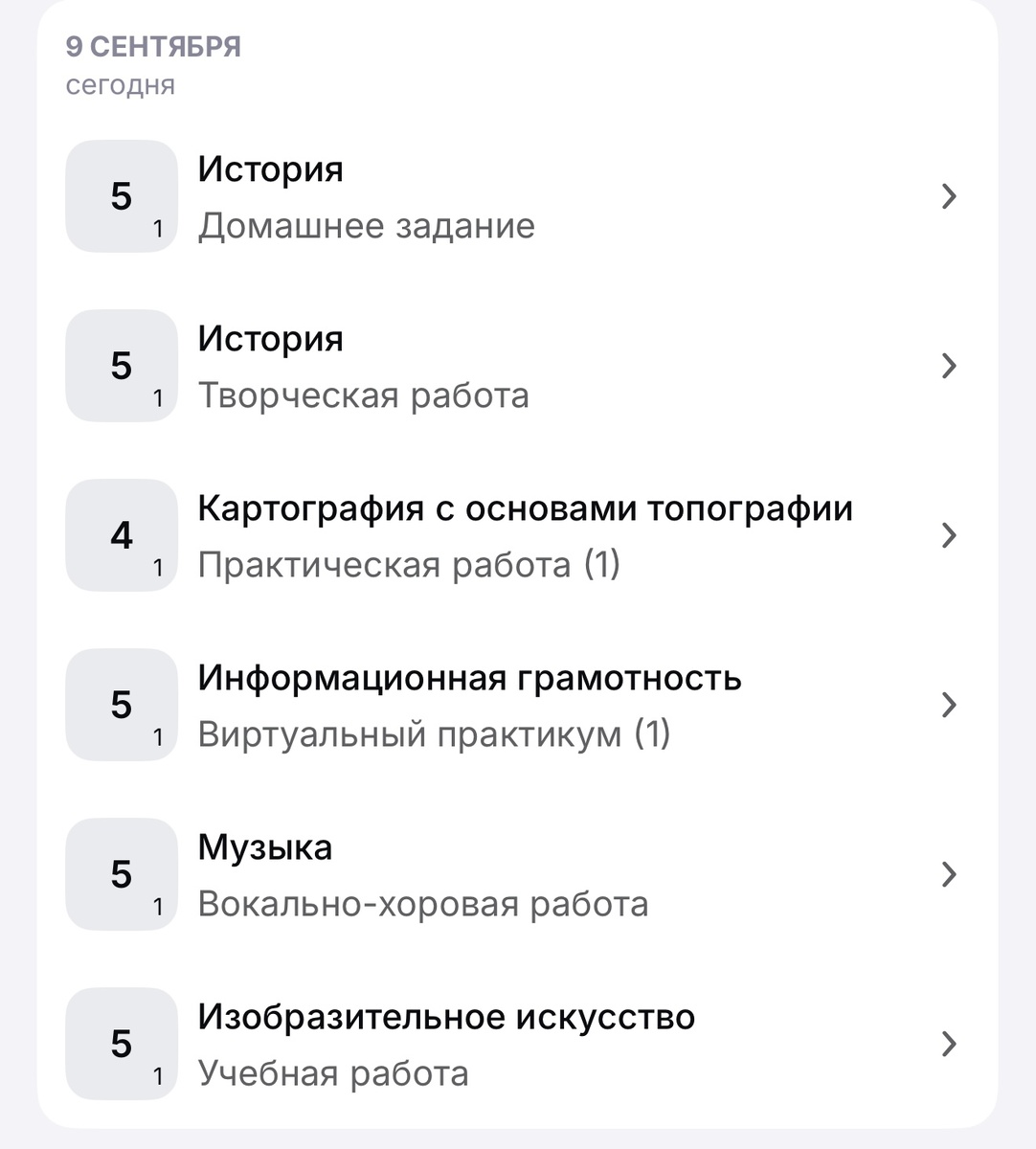Open the История Творческая работа grade
The image size is (1036, 1149).
(517, 366)
